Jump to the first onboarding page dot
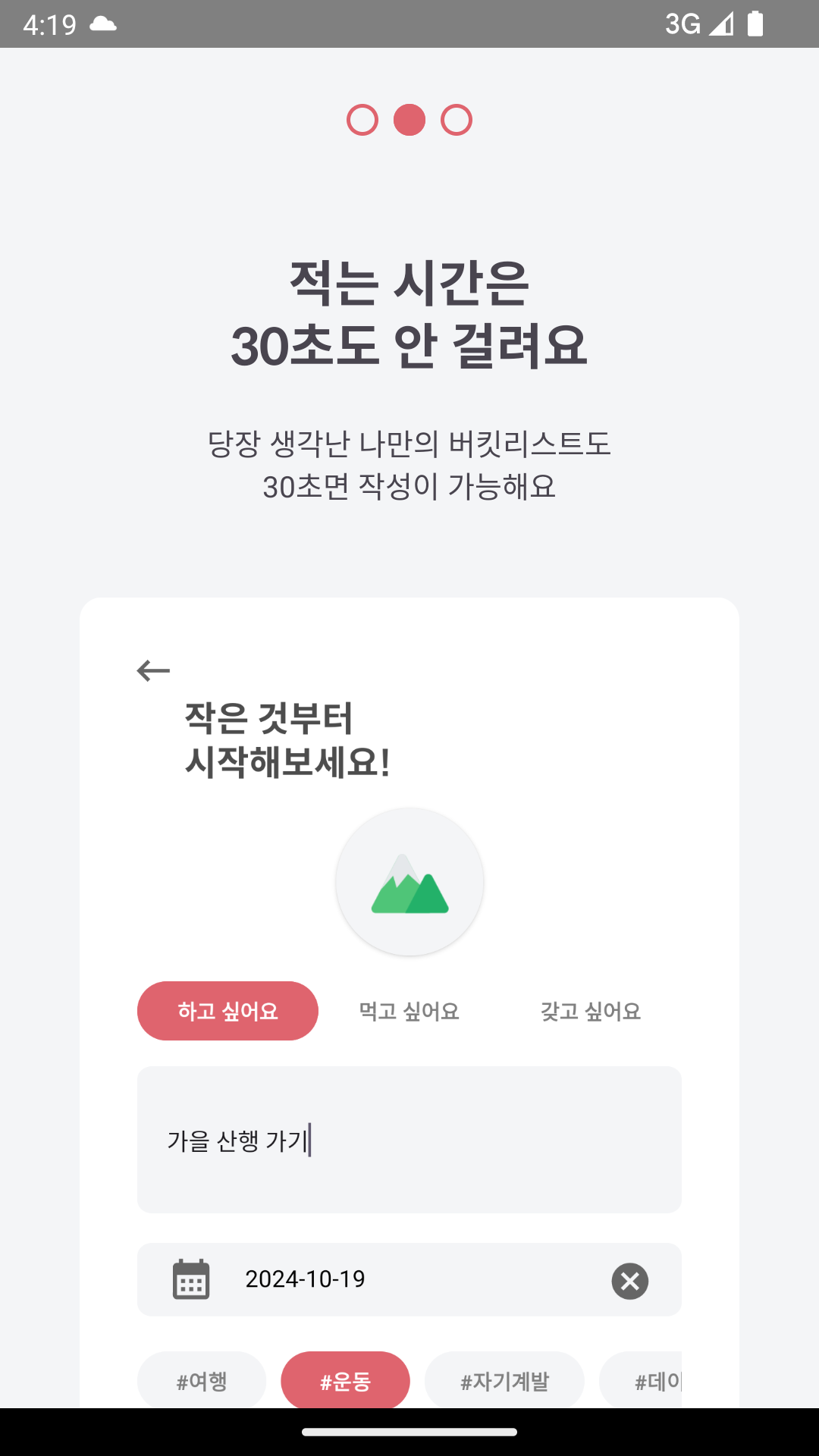The image size is (819, 1456). [362, 120]
